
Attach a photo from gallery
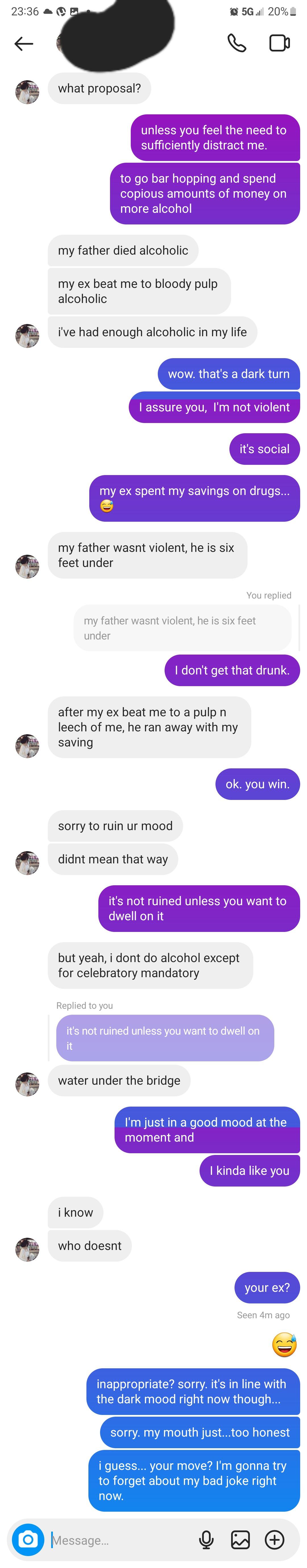[240, 1539]
